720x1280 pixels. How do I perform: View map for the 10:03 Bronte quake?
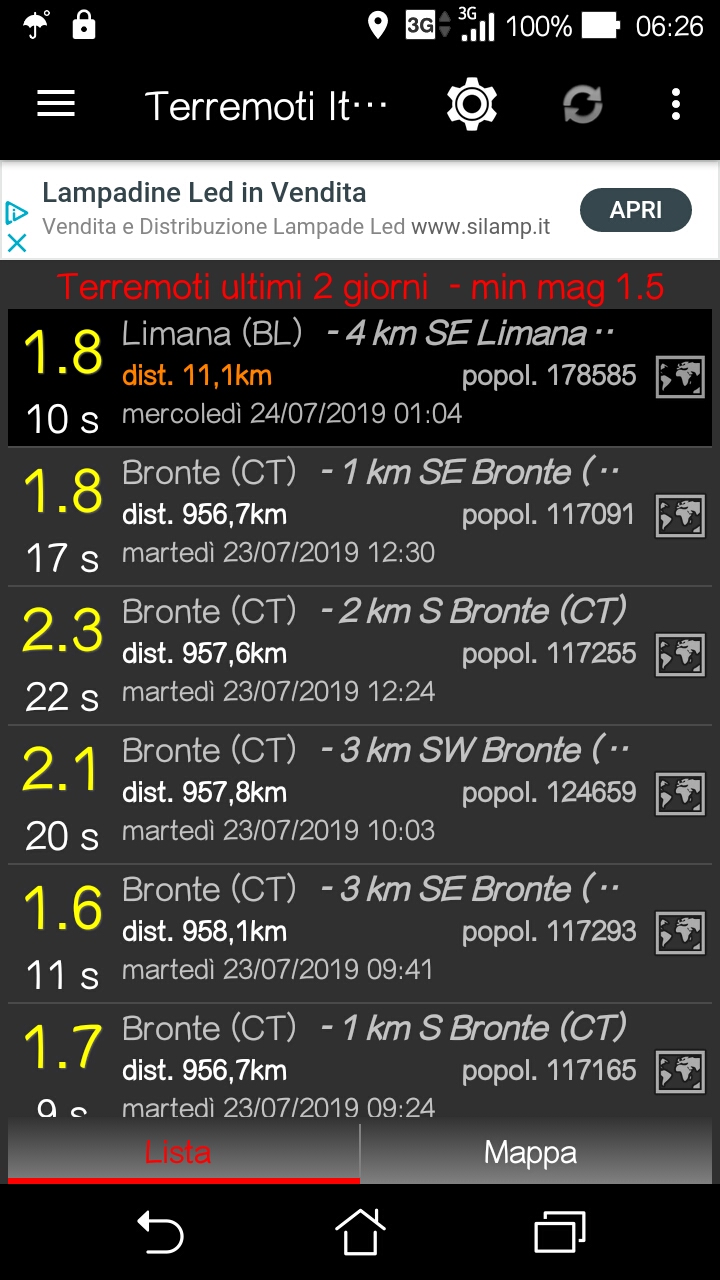point(680,795)
